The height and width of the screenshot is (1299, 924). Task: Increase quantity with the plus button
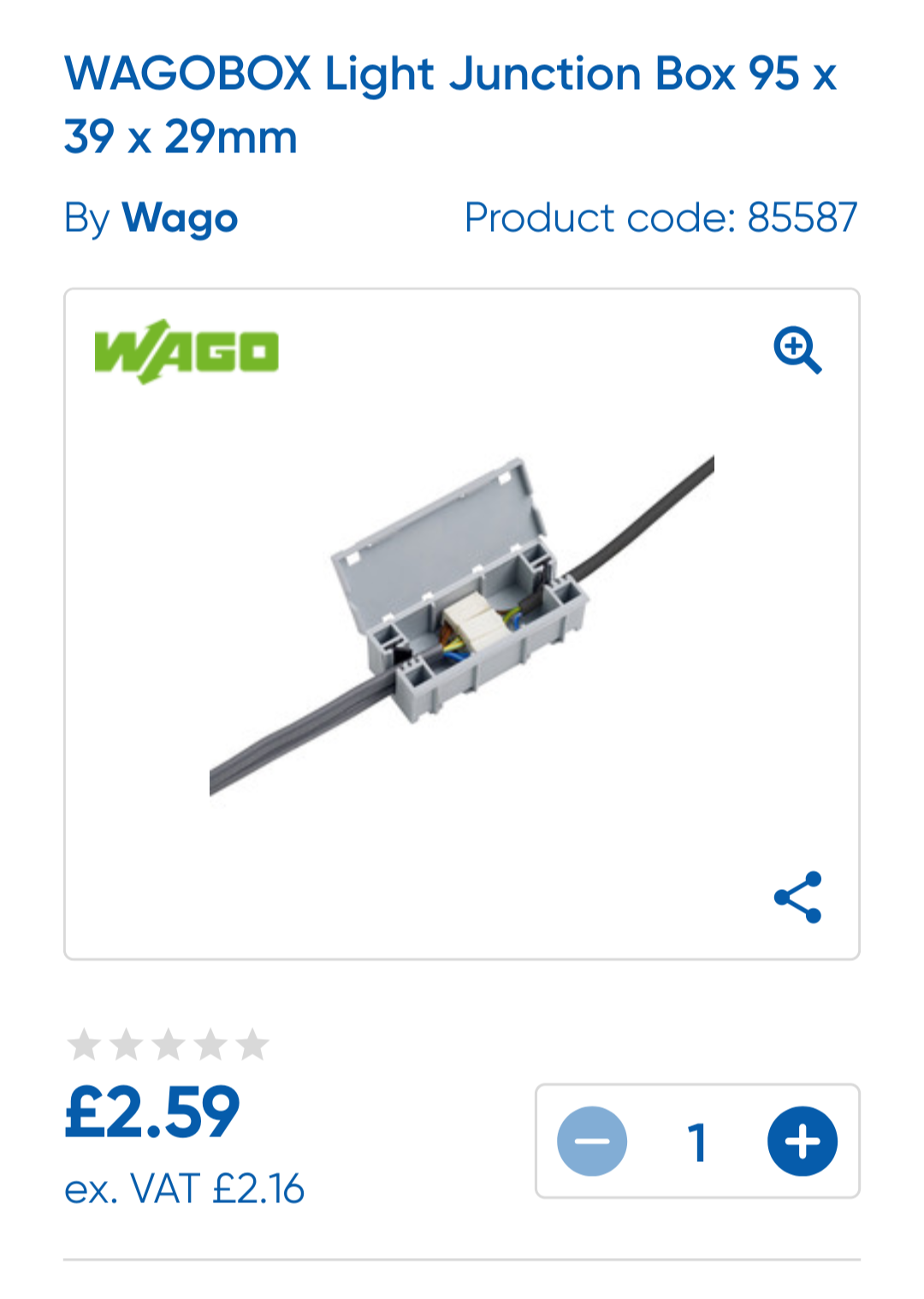[x=802, y=1141]
